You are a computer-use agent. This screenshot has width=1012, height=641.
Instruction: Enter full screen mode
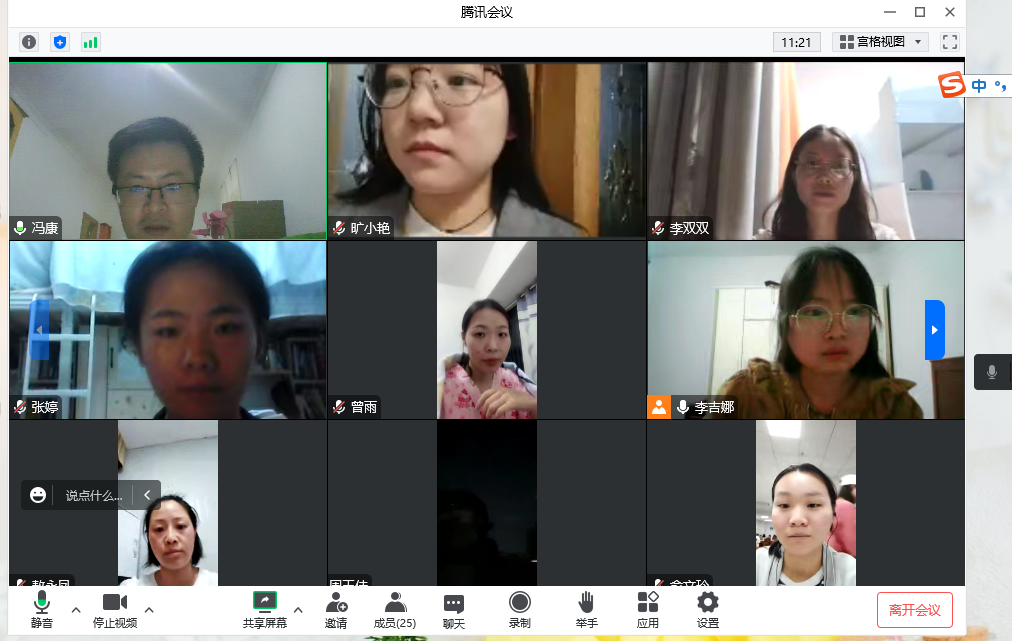950,42
